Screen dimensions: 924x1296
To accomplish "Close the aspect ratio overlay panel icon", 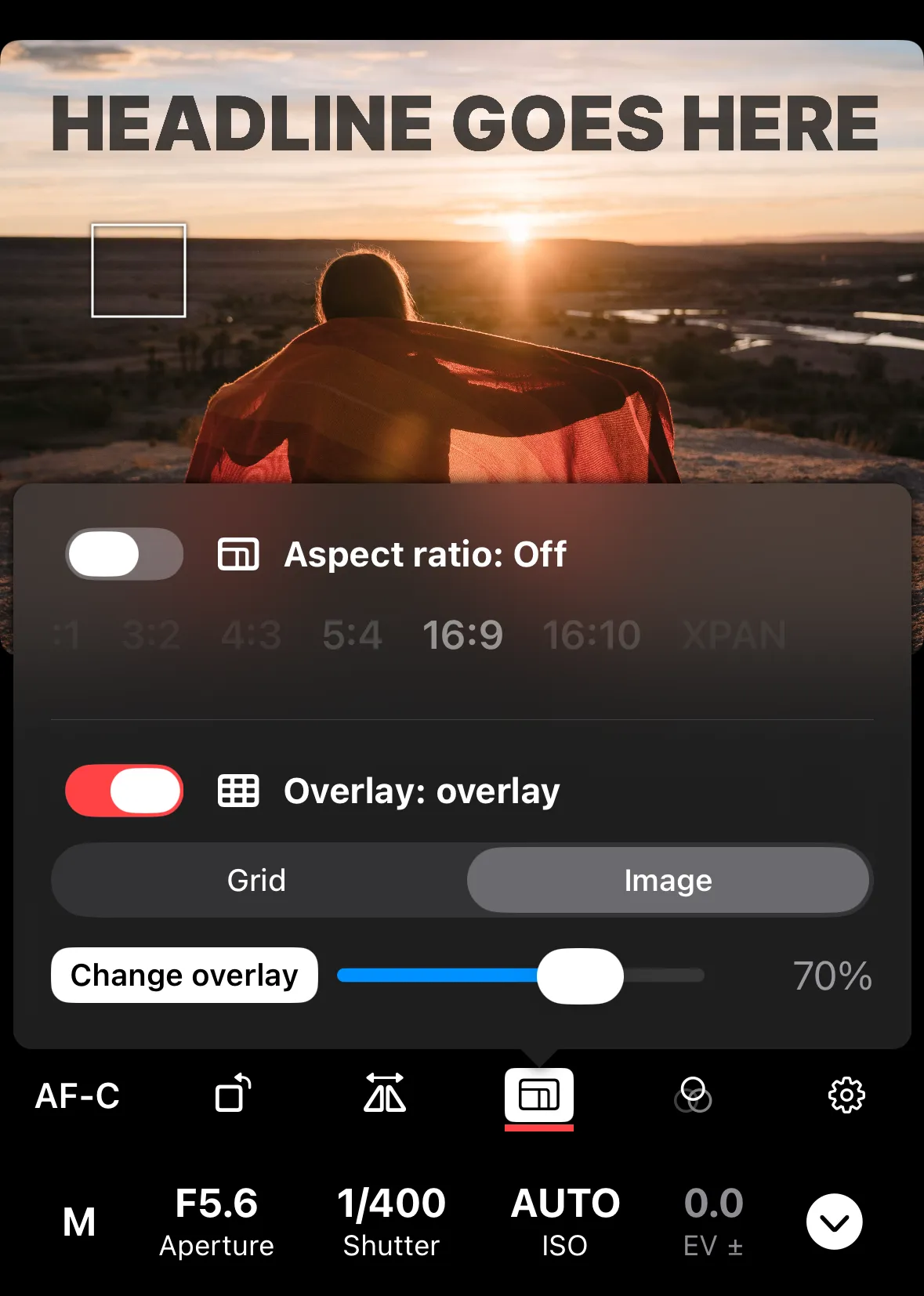I will pos(539,1095).
